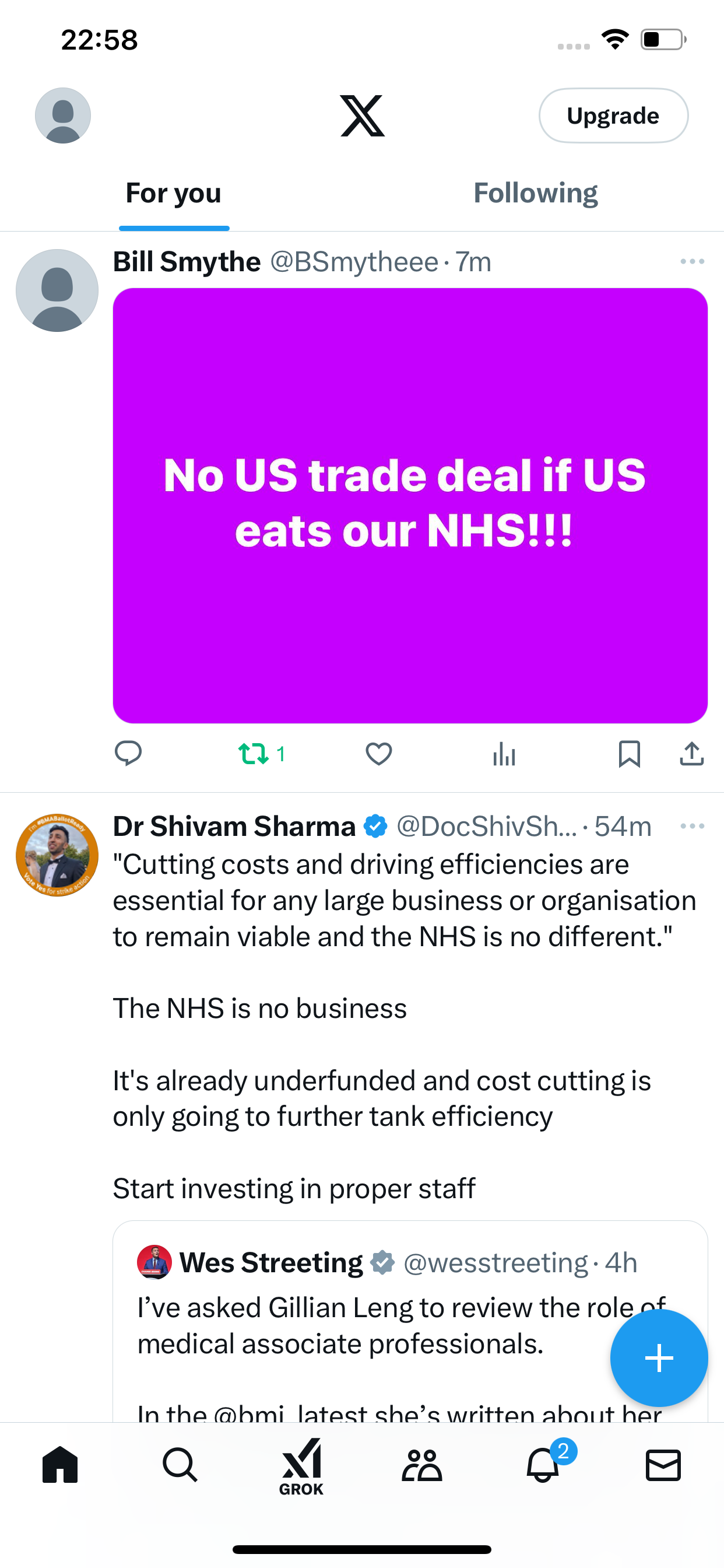Open the Search tab
Image resolution: width=724 pixels, height=1568 pixels.
click(180, 1465)
